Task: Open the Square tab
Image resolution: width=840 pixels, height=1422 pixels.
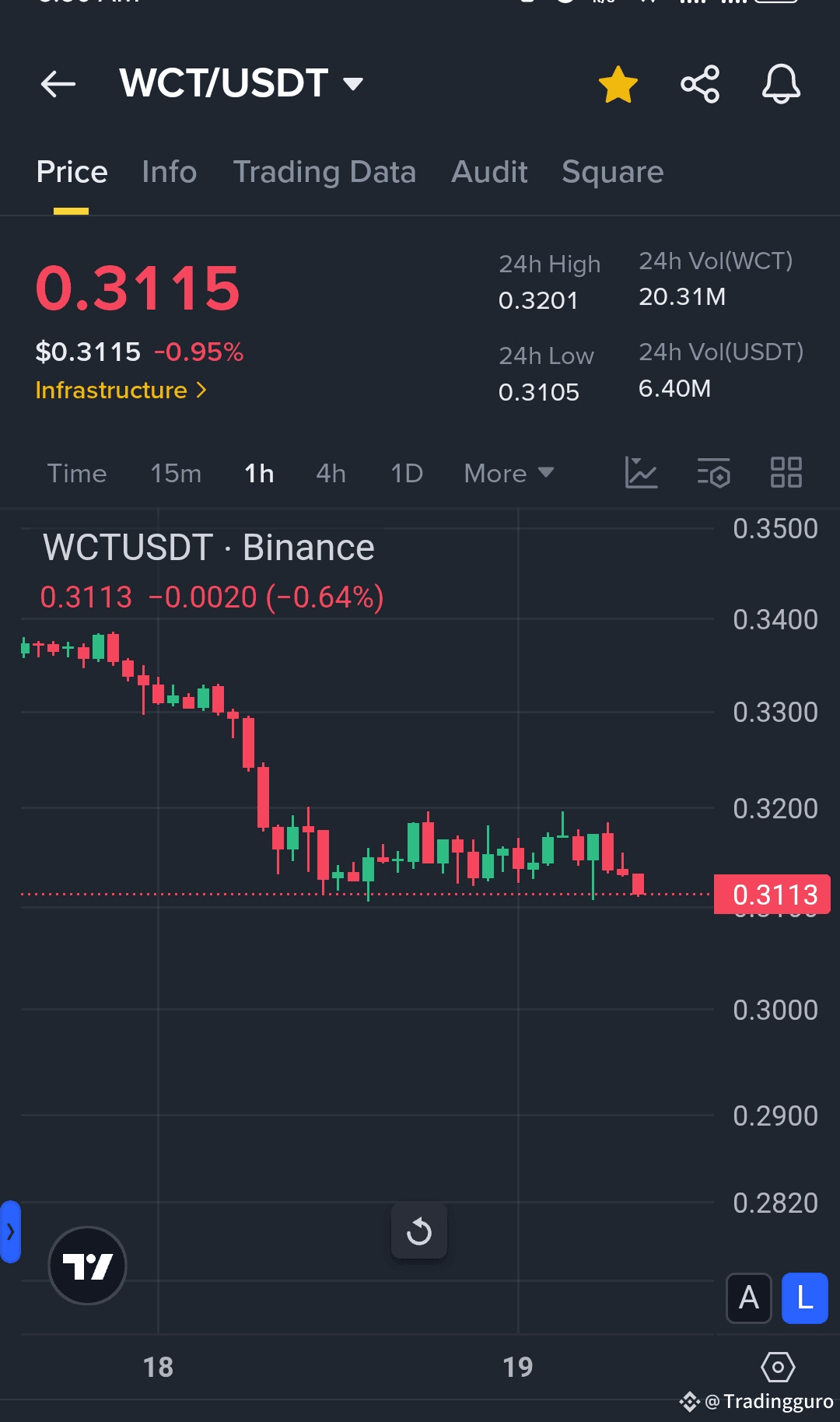Action: tap(613, 172)
